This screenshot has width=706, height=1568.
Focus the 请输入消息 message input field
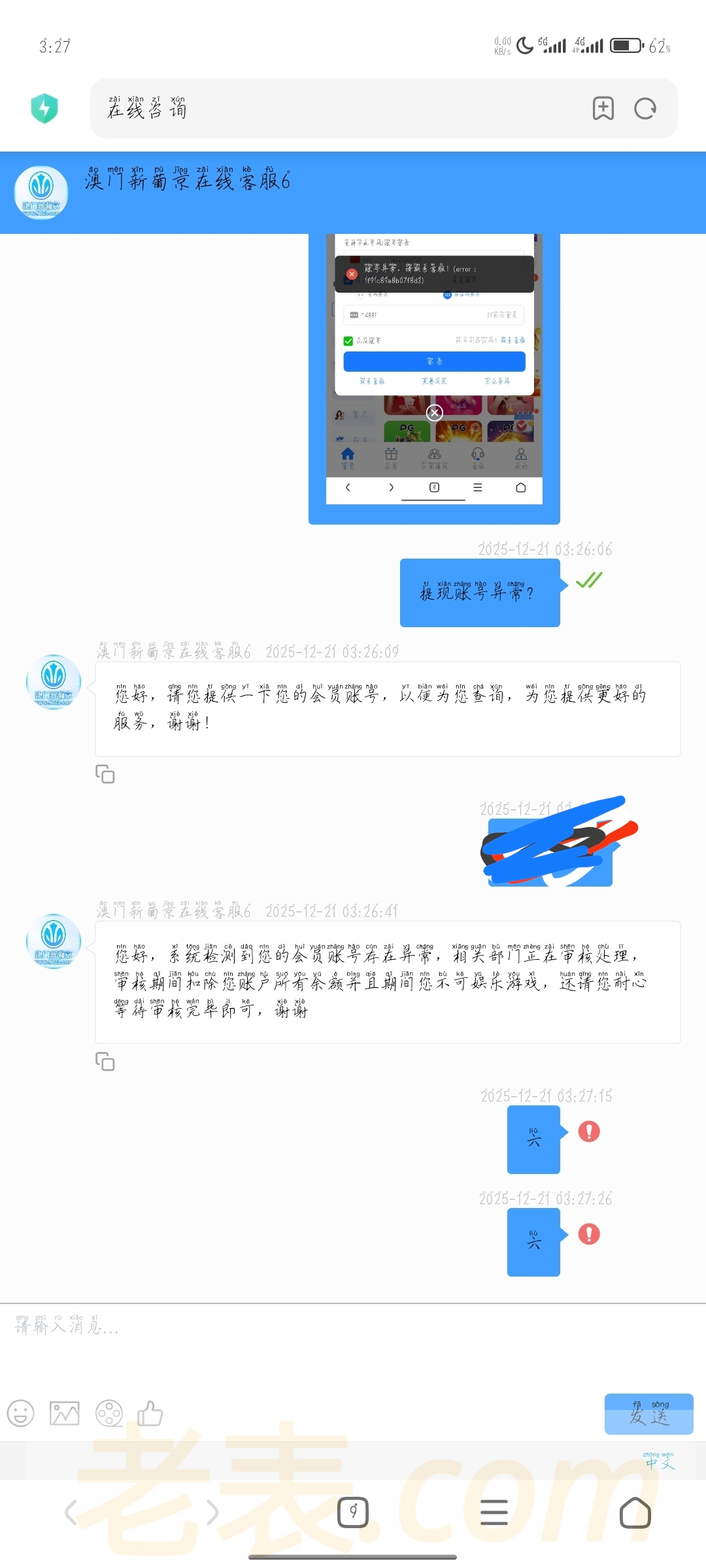(353, 1346)
